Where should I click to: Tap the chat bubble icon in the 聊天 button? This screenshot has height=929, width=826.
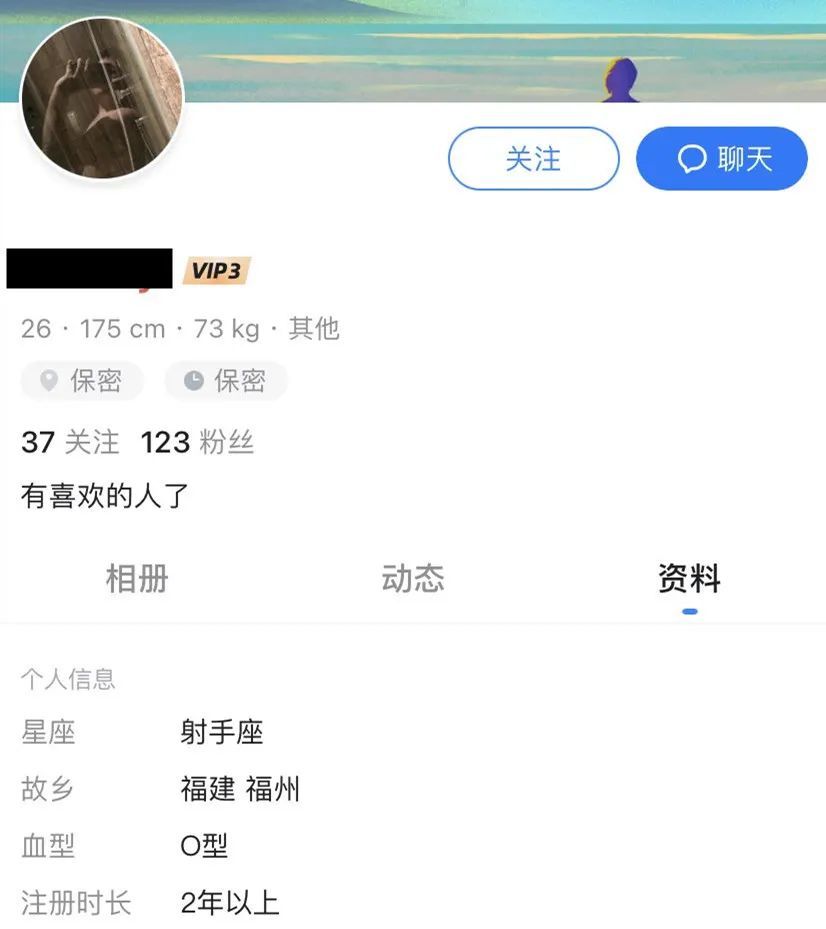click(691, 158)
